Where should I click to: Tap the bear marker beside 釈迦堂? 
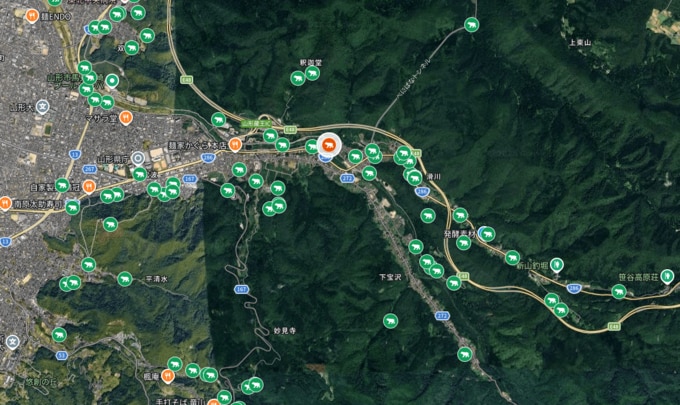(x=312, y=73)
